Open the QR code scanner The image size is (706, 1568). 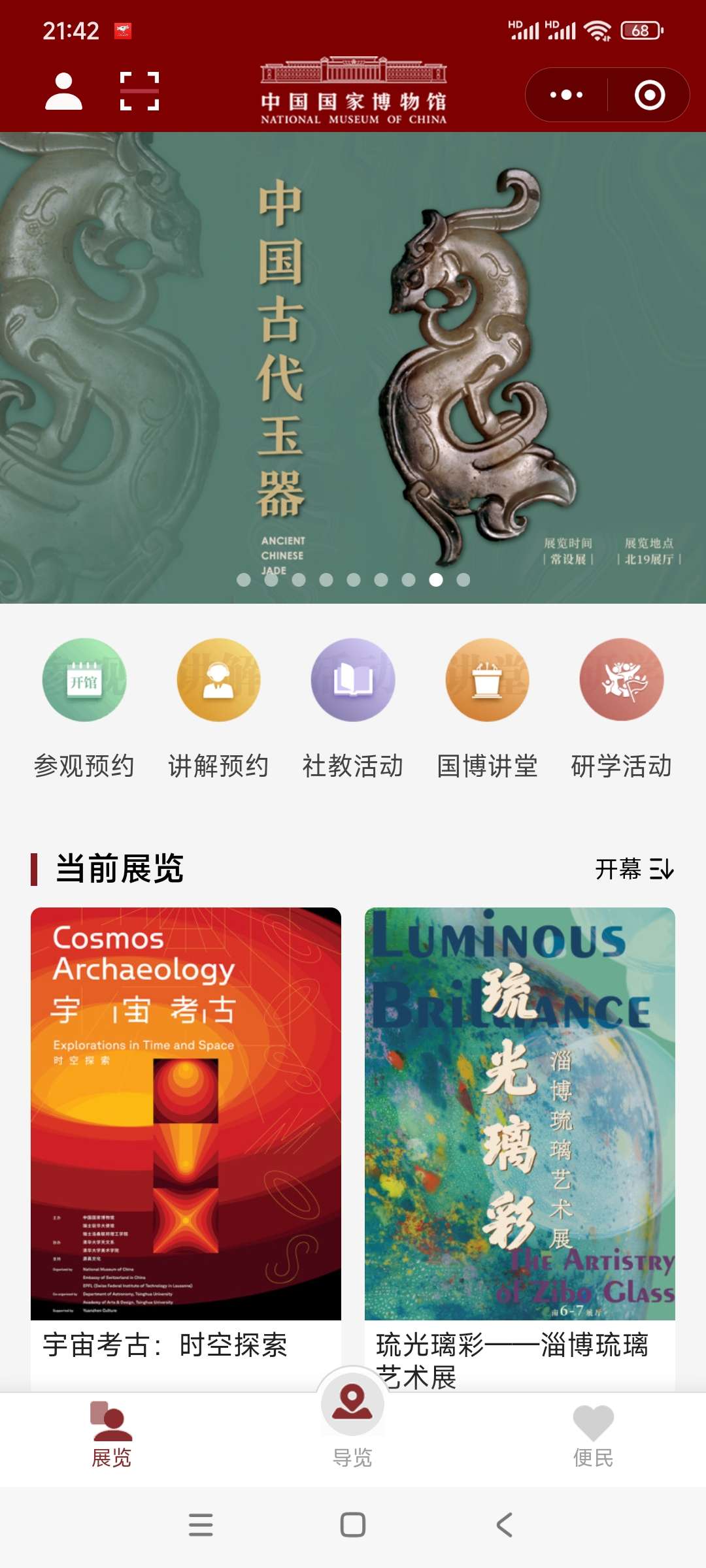140,91
